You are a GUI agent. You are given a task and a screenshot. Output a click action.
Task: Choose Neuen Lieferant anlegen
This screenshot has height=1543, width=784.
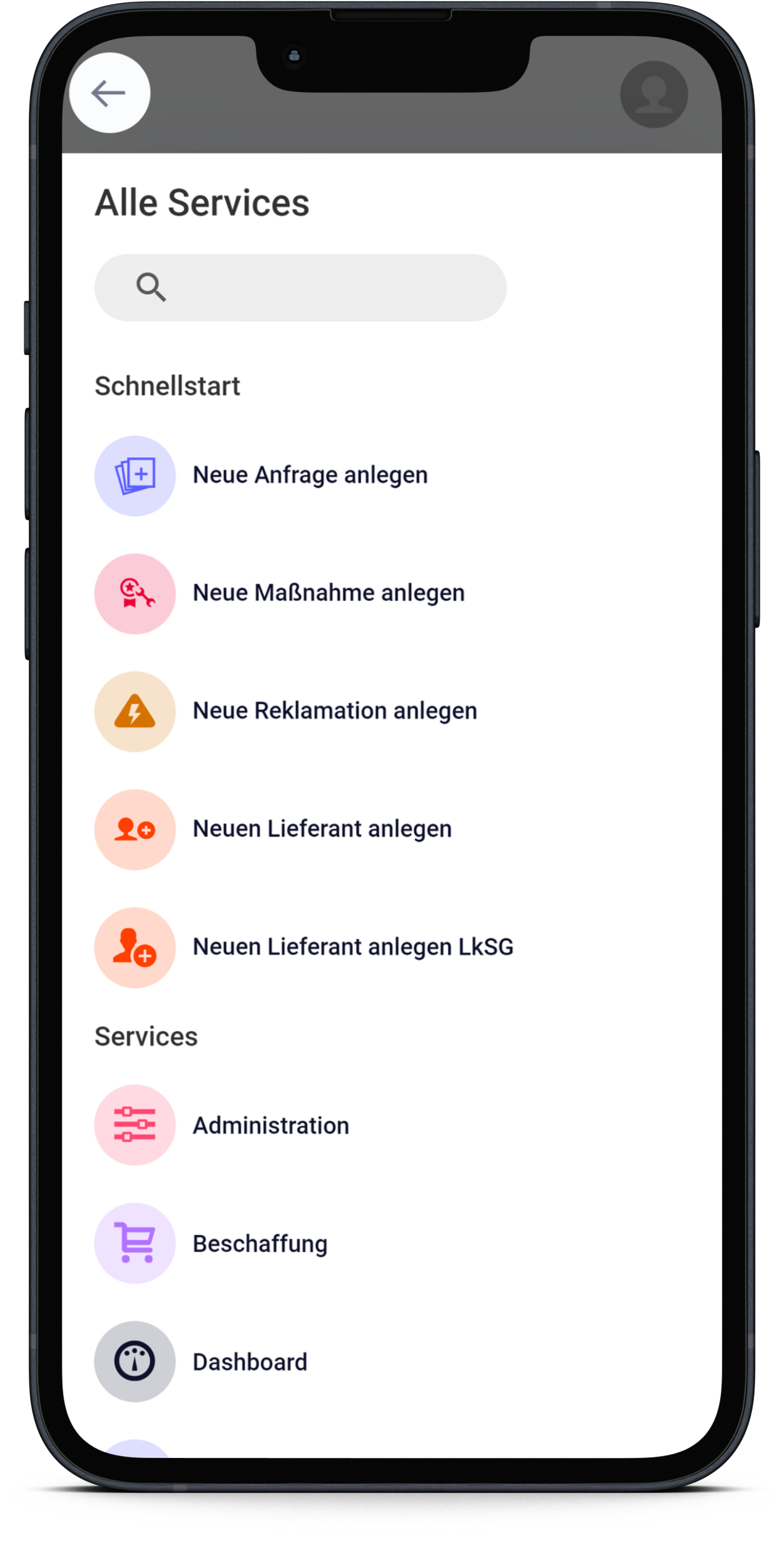point(322,829)
